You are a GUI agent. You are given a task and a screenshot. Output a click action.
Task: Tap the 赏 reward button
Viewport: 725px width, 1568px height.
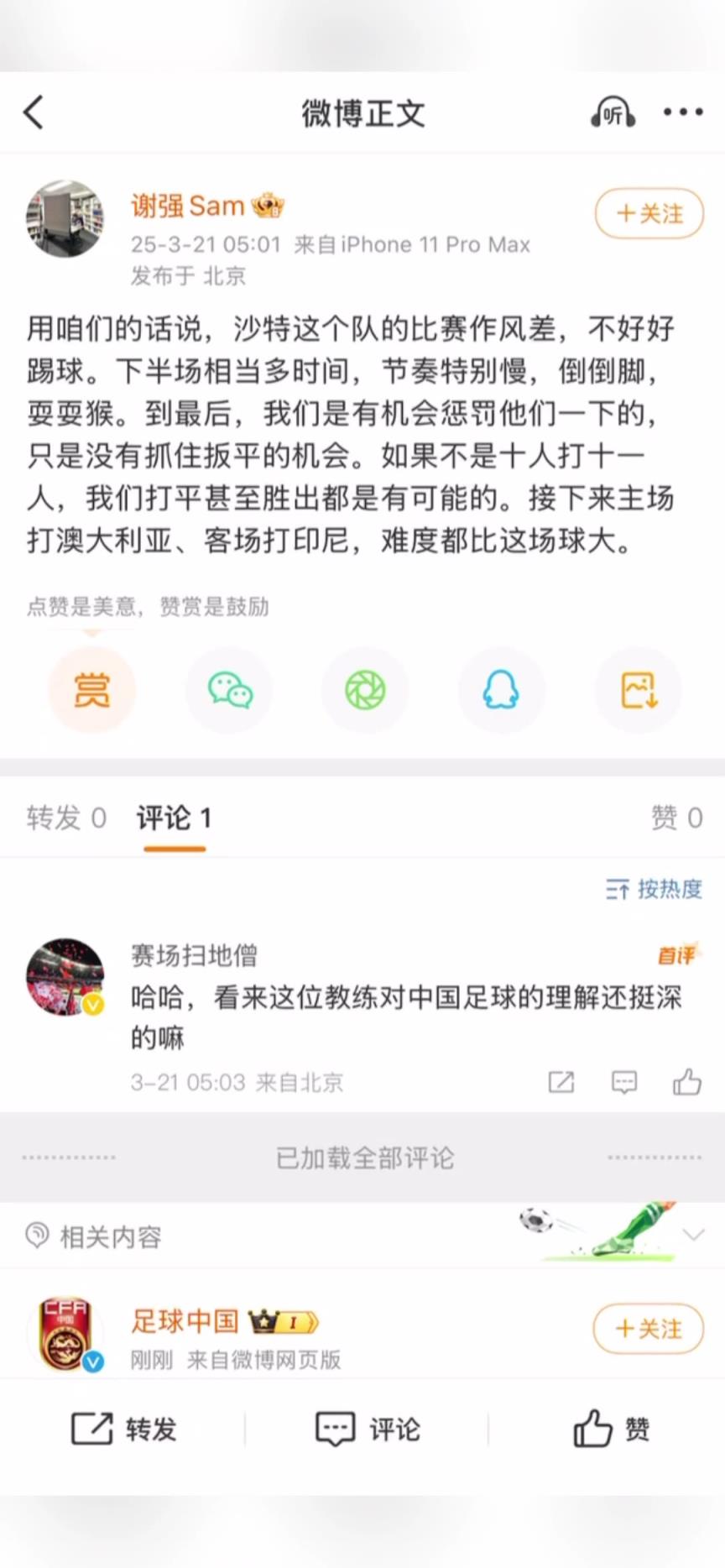pyautogui.click(x=91, y=691)
